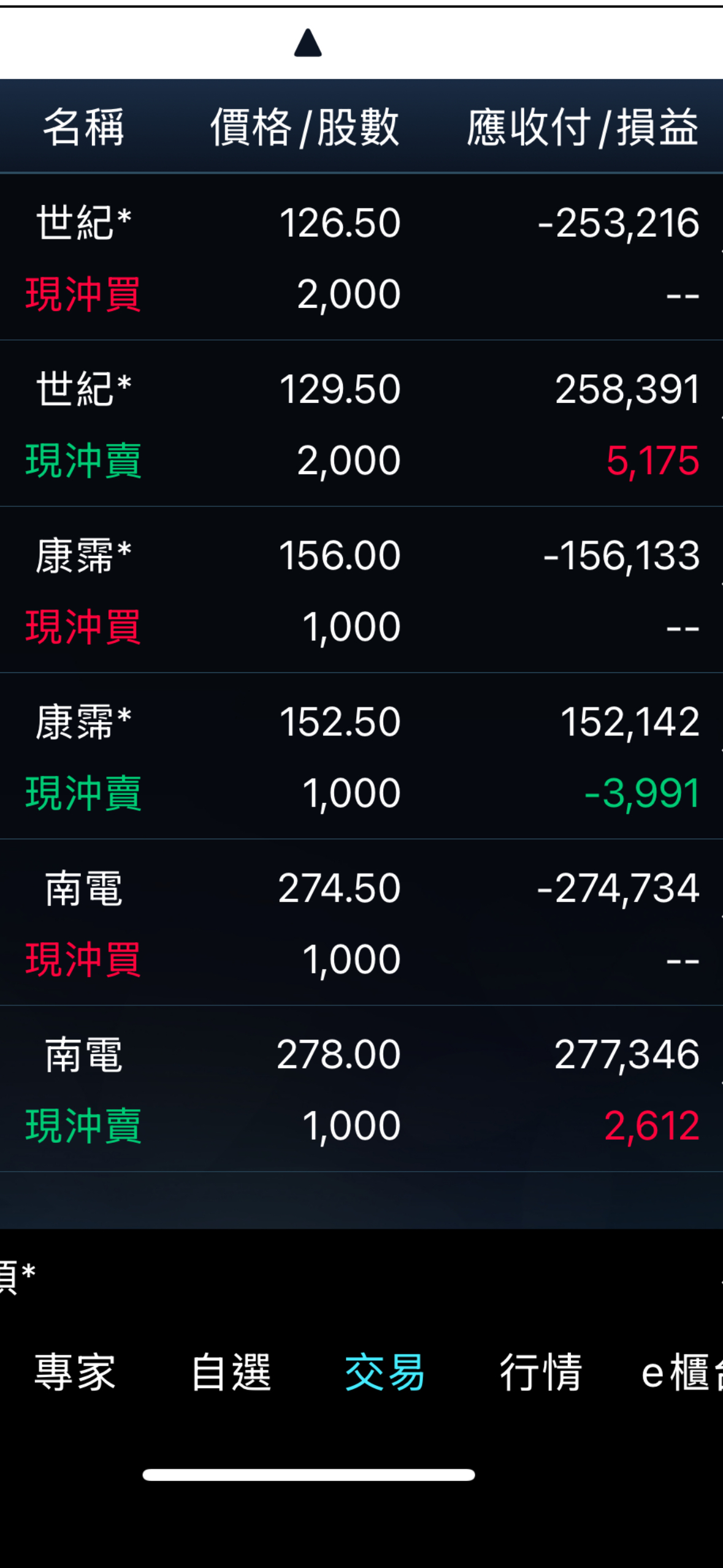This screenshot has height=1568, width=723.
Task: Select the 交易 tab
Action: [x=385, y=1372]
